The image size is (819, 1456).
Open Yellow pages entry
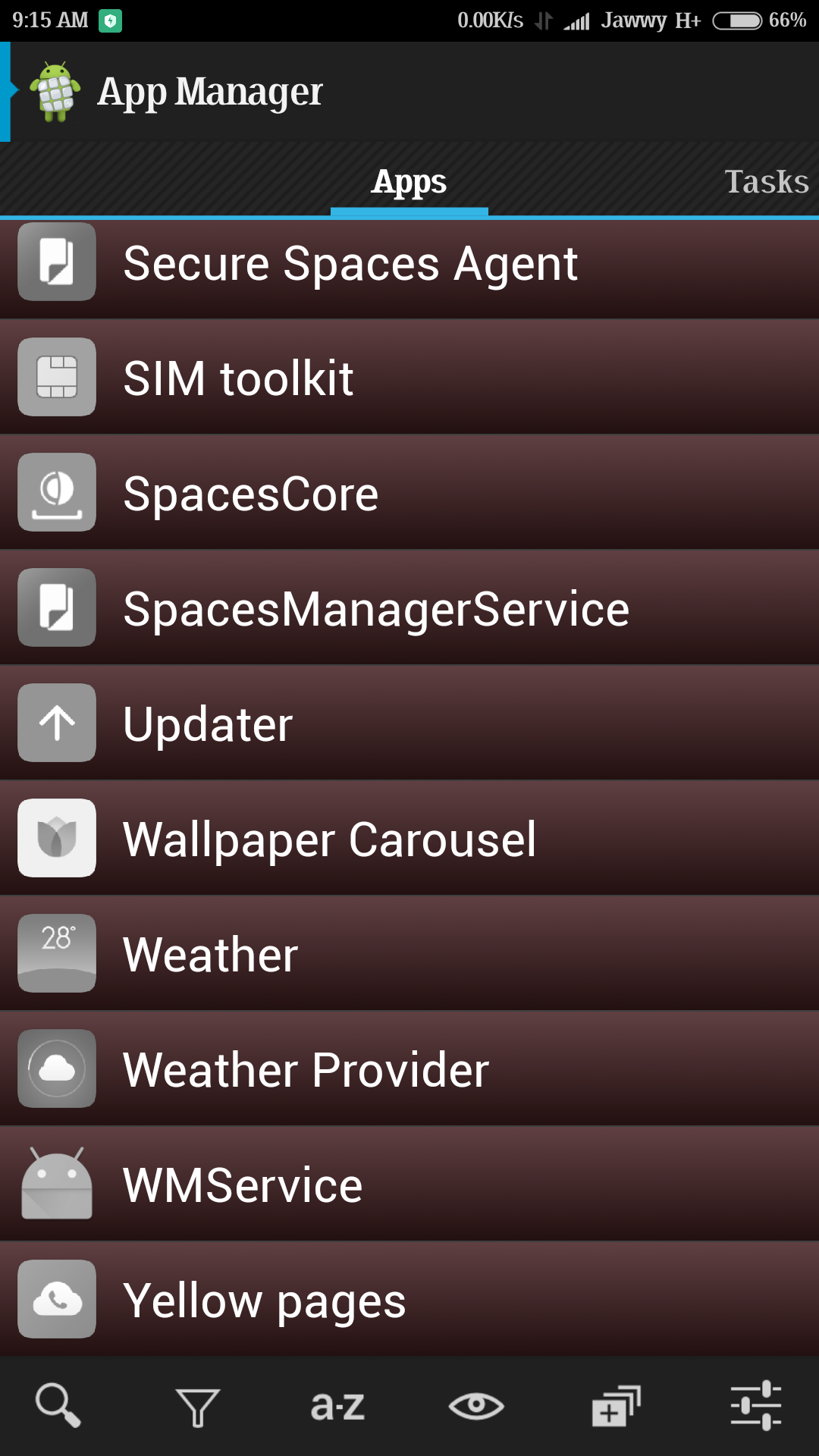click(x=409, y=1300)
